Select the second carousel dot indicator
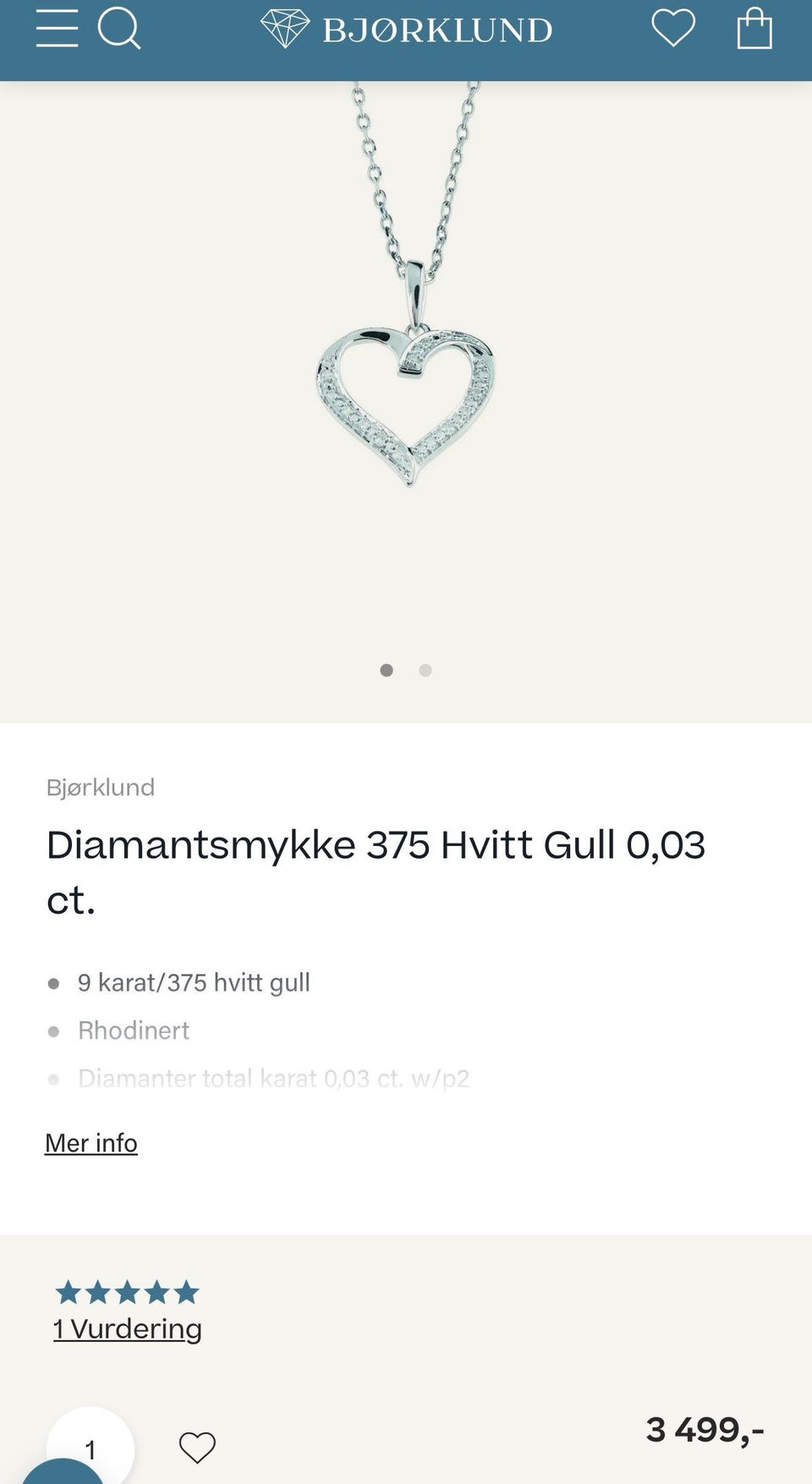 click(x=425, y=670)
